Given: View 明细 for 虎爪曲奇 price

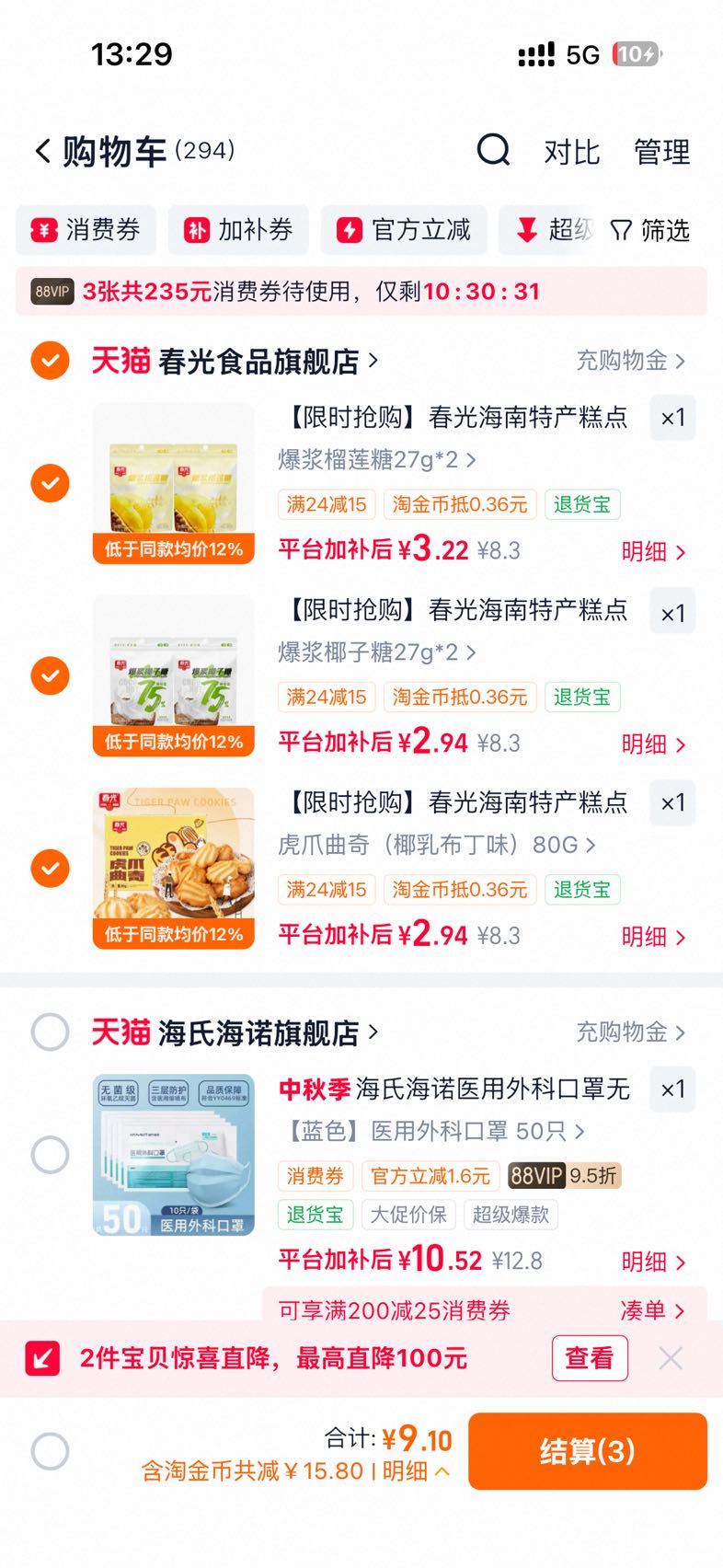Looking at the screenshot, I should pos(653,937).
